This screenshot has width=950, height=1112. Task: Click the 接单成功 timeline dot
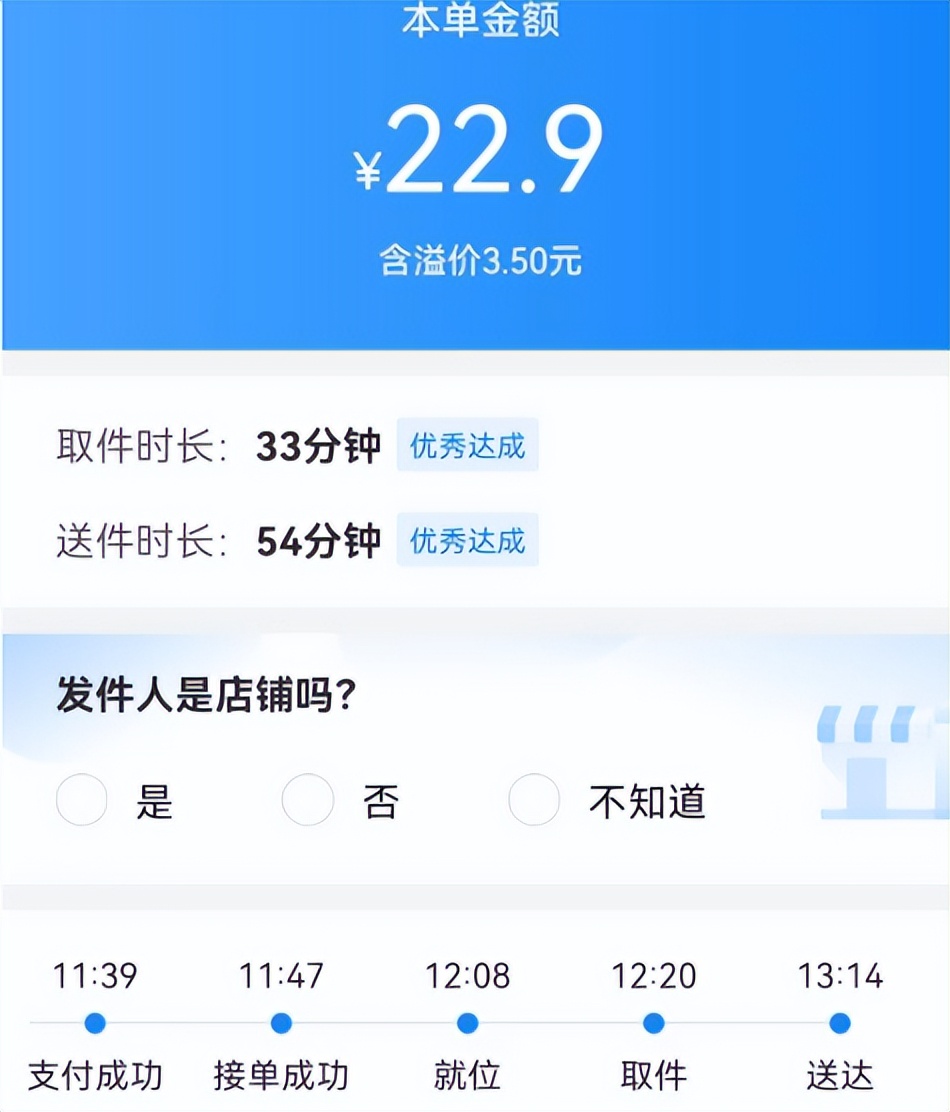coord(280,1022)
